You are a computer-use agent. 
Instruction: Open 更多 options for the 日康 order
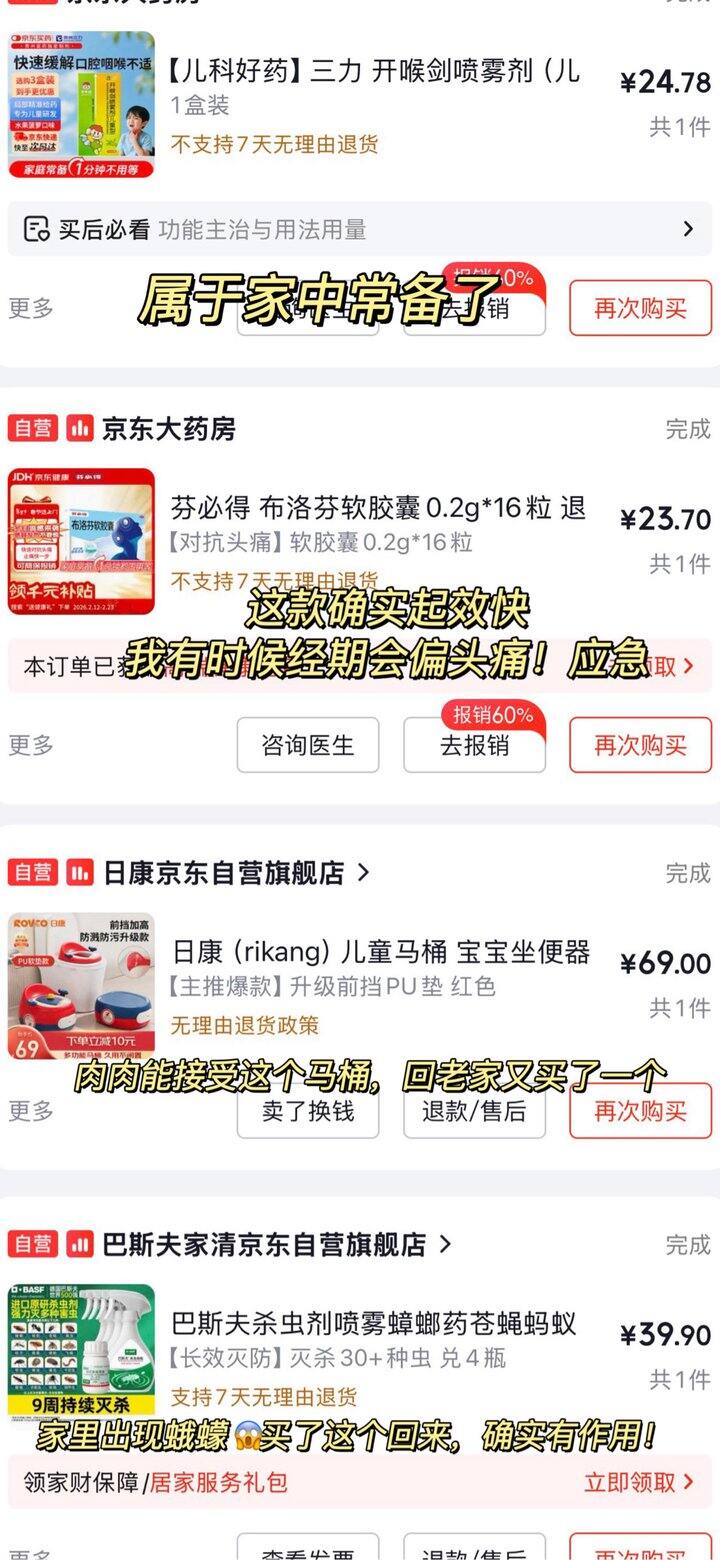(x=31, y=1111)
